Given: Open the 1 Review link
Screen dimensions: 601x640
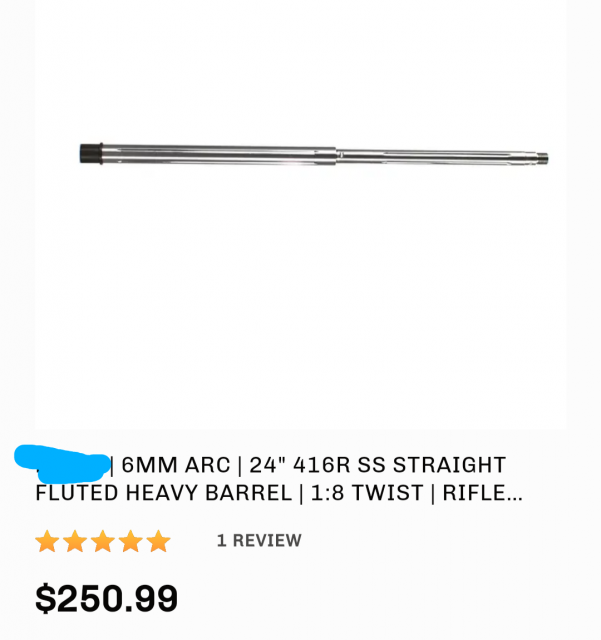Looking at the screenshot, I should [x=259, y=541].
